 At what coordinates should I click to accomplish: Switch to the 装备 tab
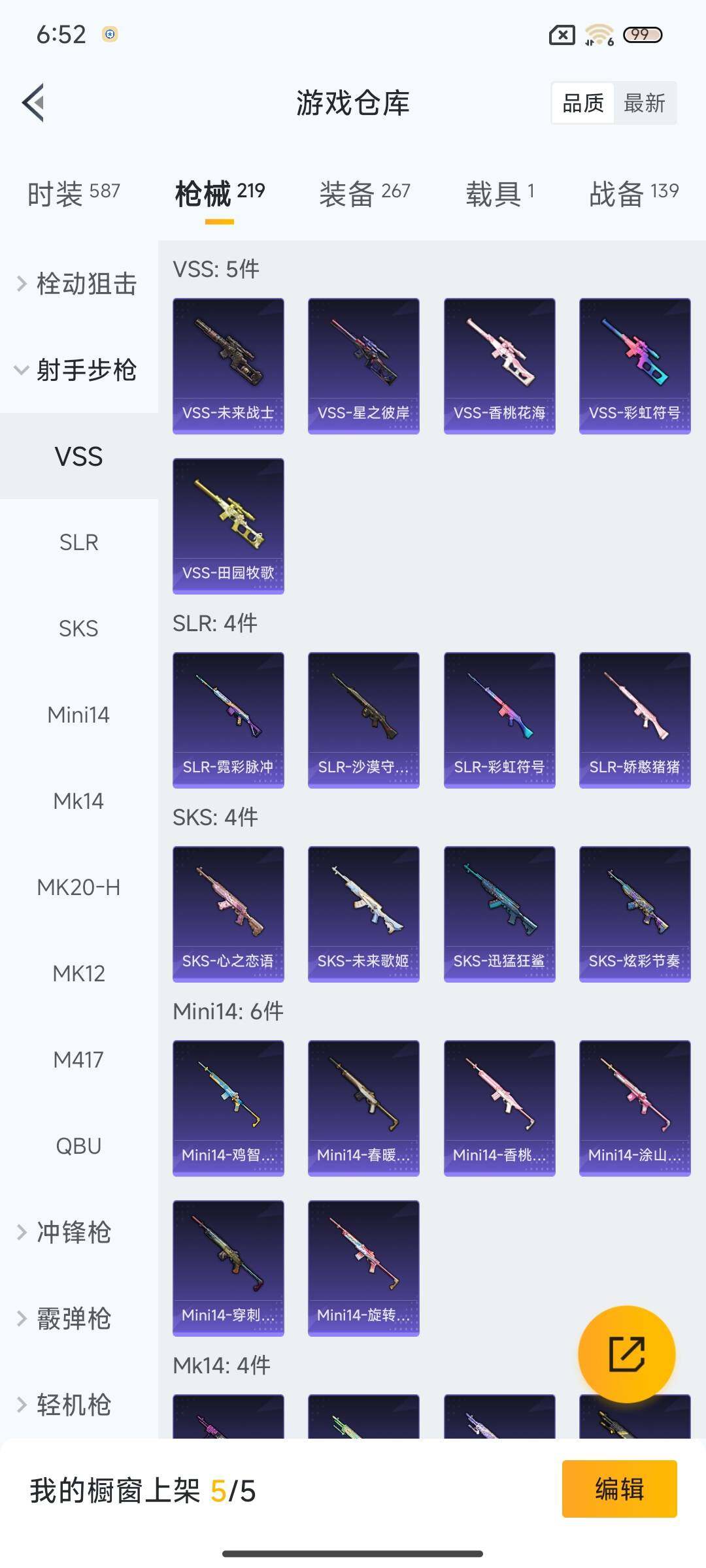point(364,193)
